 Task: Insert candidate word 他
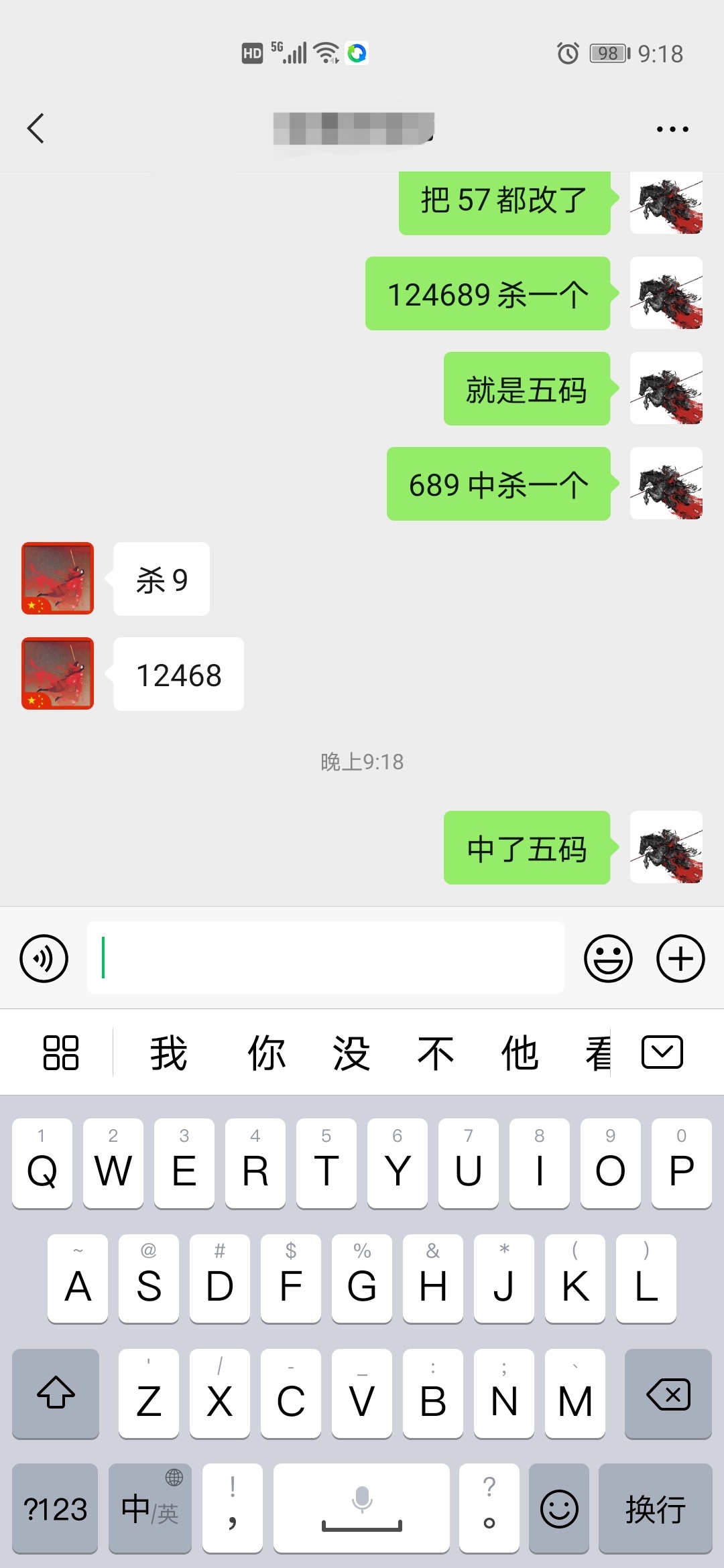coord(520,1053)
